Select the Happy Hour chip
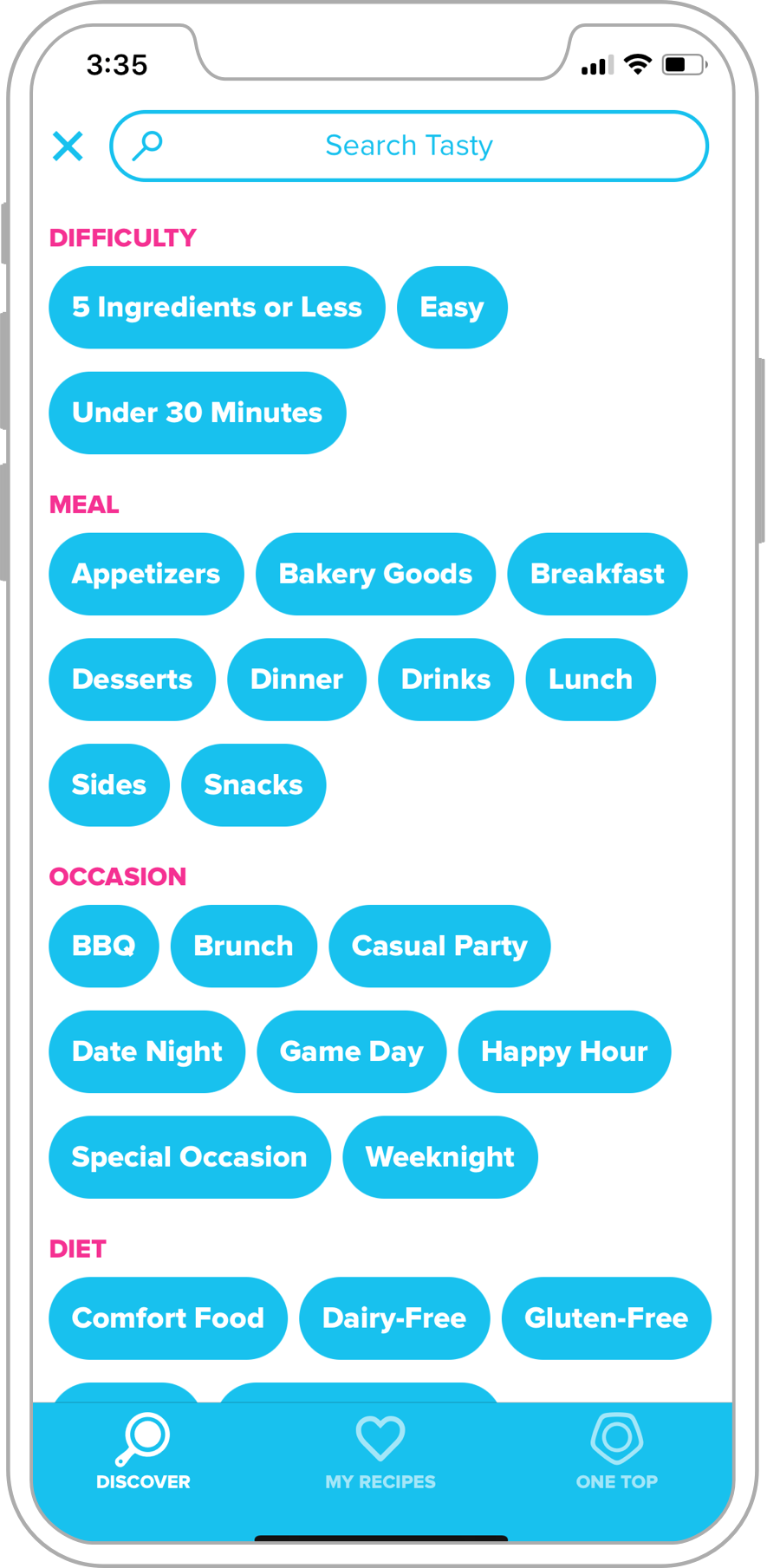 (564, 1051)
